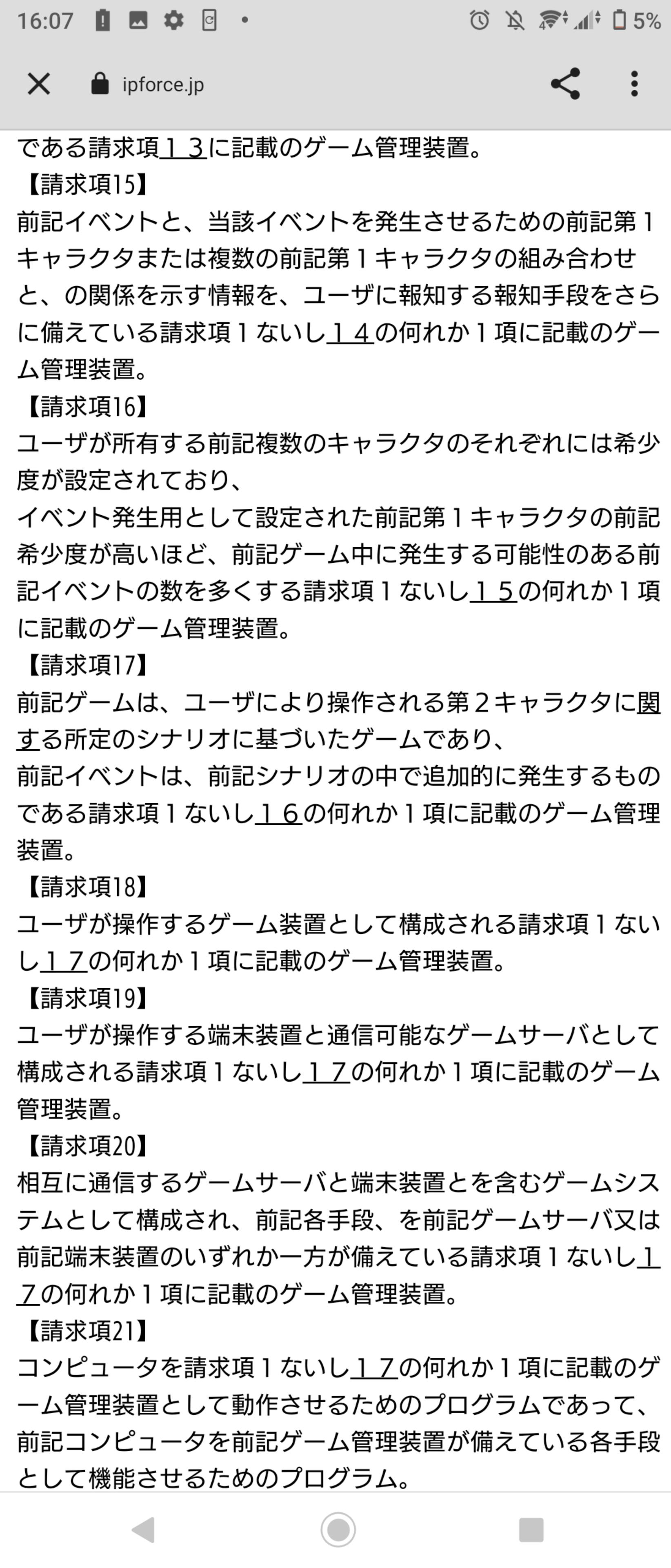This screenshot has height=1568, width=671.
Task: Follow the underlined 16 link in claim 17
Action: [279, 814]
